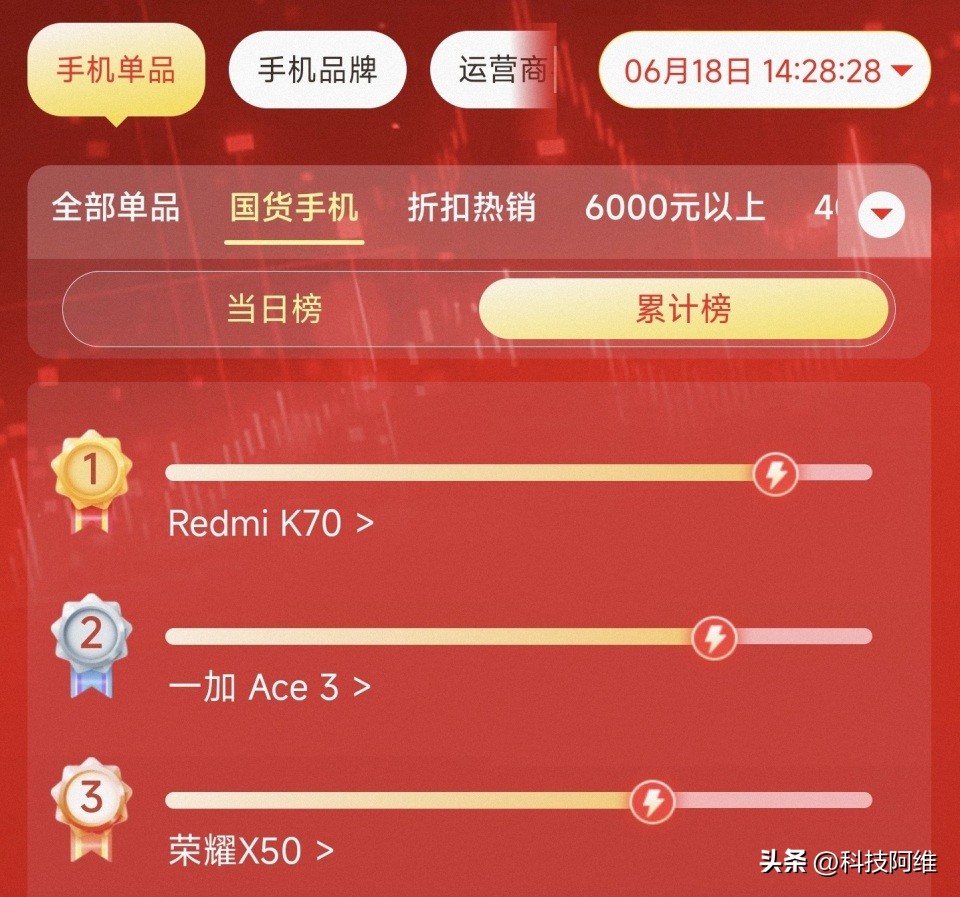960x897 pixels.
Task: Switch to the 折扣热销 category
Action: pos(471,208)
